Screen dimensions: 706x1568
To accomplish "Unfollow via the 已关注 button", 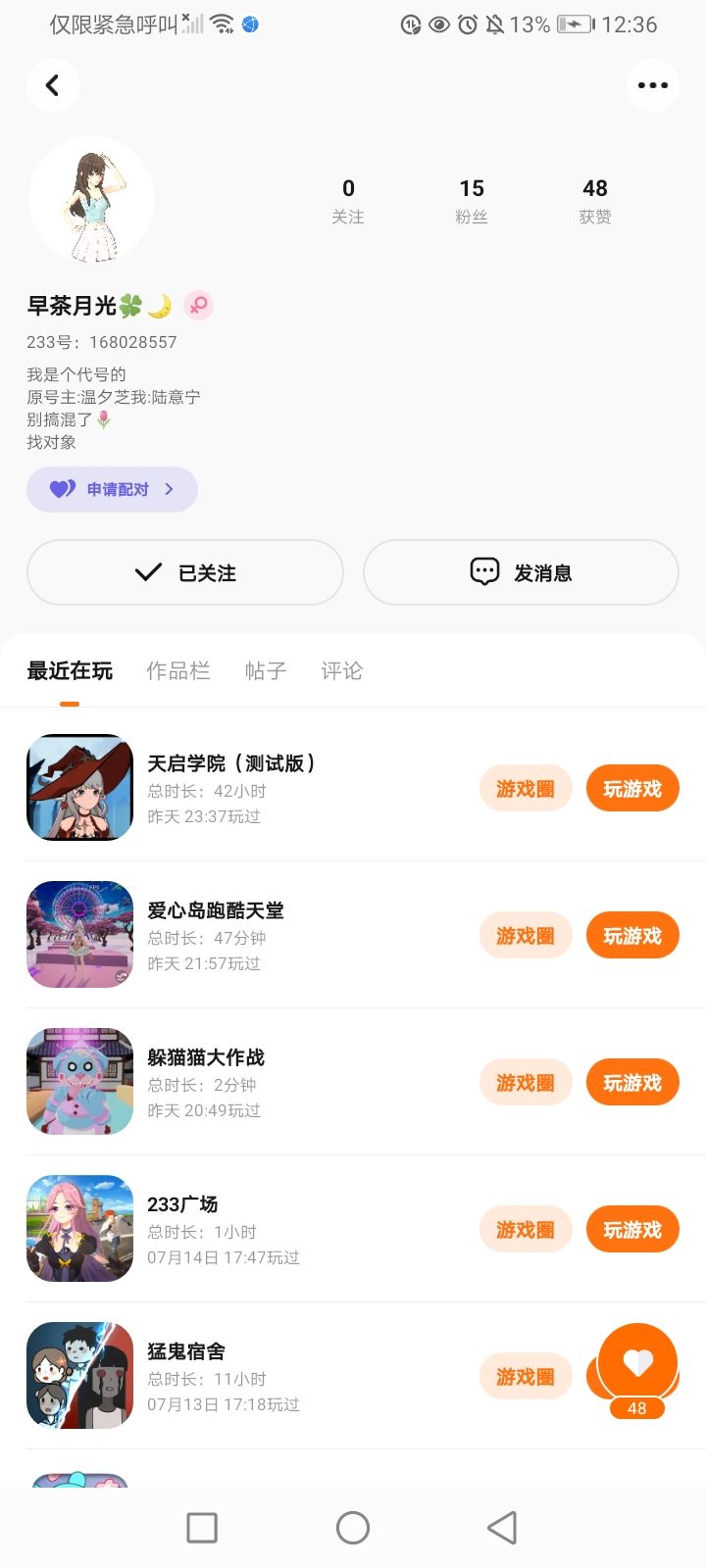I will [185, 572].
